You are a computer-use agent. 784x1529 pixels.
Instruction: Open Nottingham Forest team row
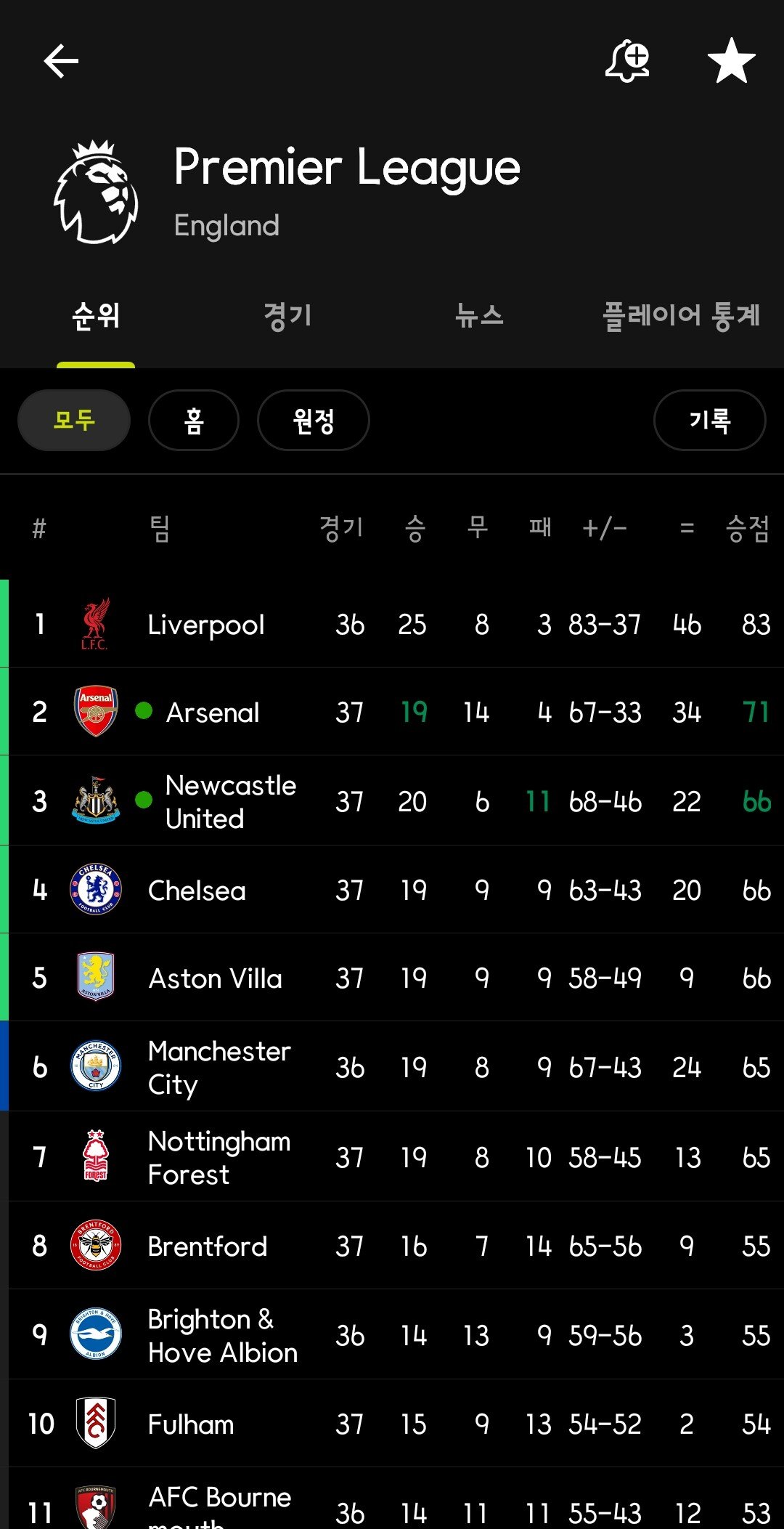(392, 1156)
